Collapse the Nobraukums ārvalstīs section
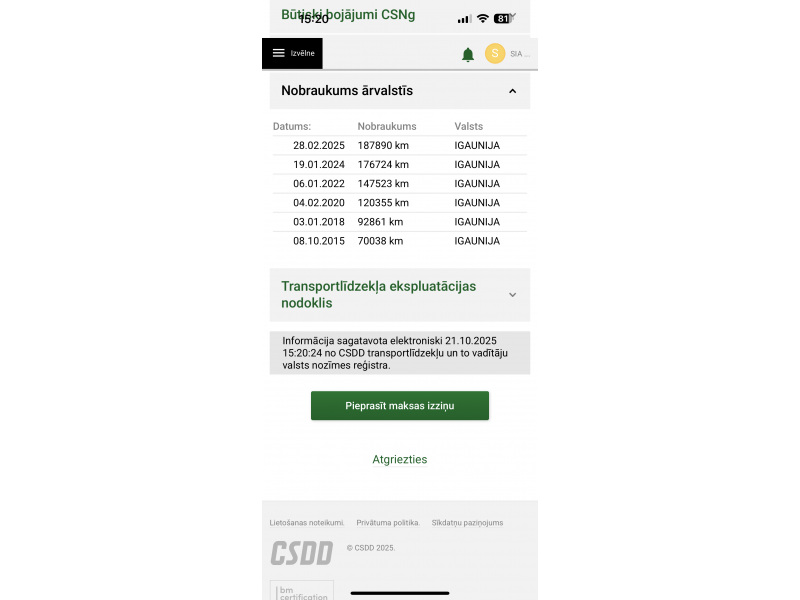This screenshot has height=600, width=800. pos(512,91)
